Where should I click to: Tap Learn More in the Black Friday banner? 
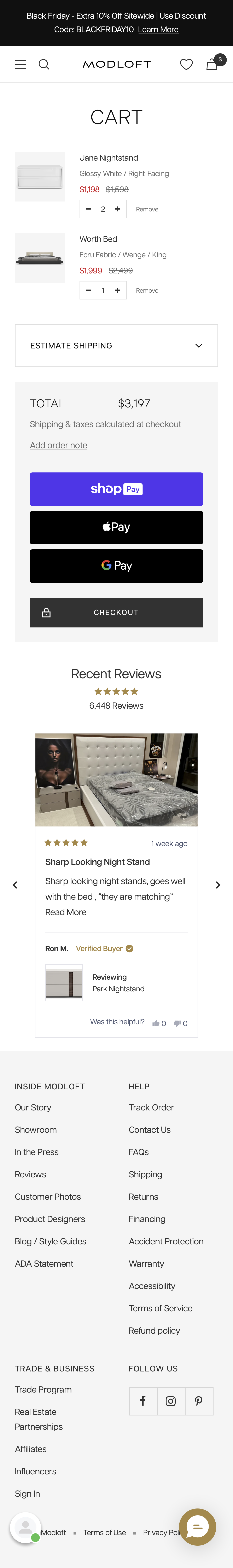[x=158, y=29]
